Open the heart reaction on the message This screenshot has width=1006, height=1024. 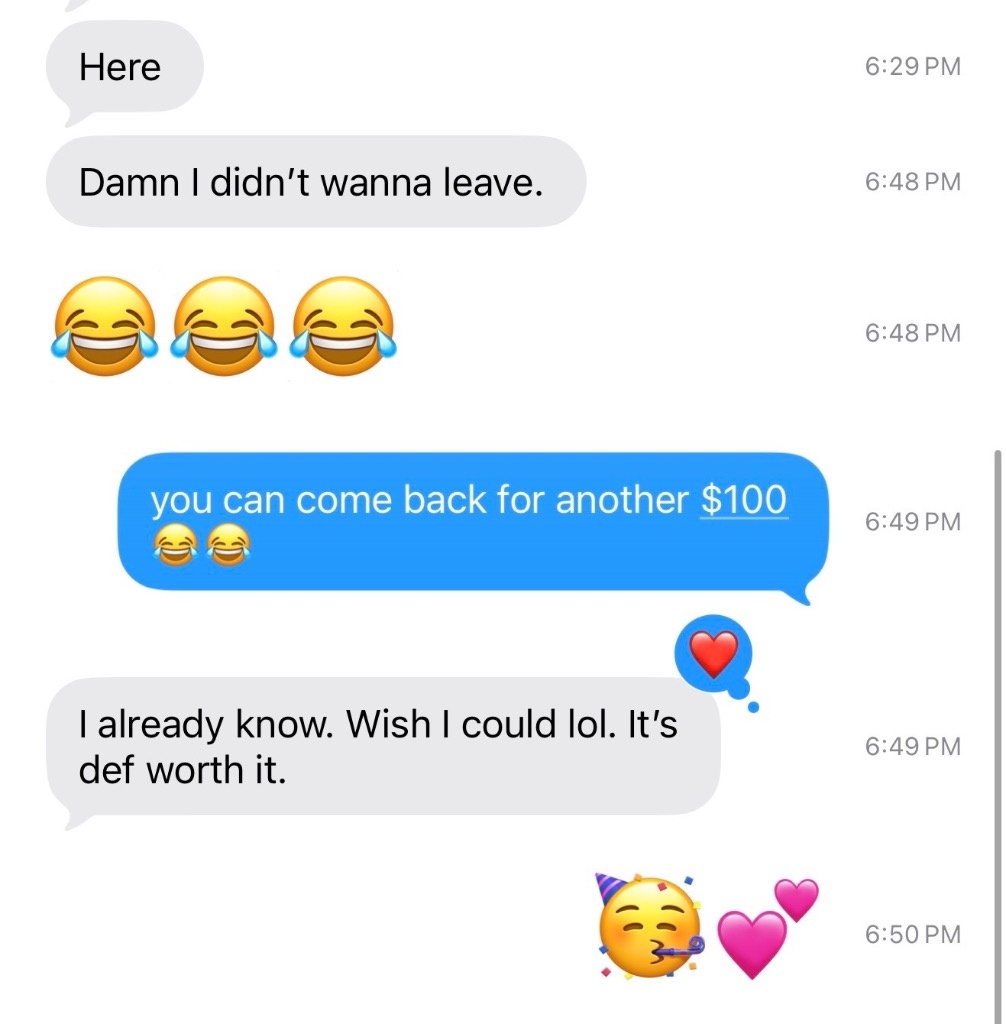coord(715,655)
